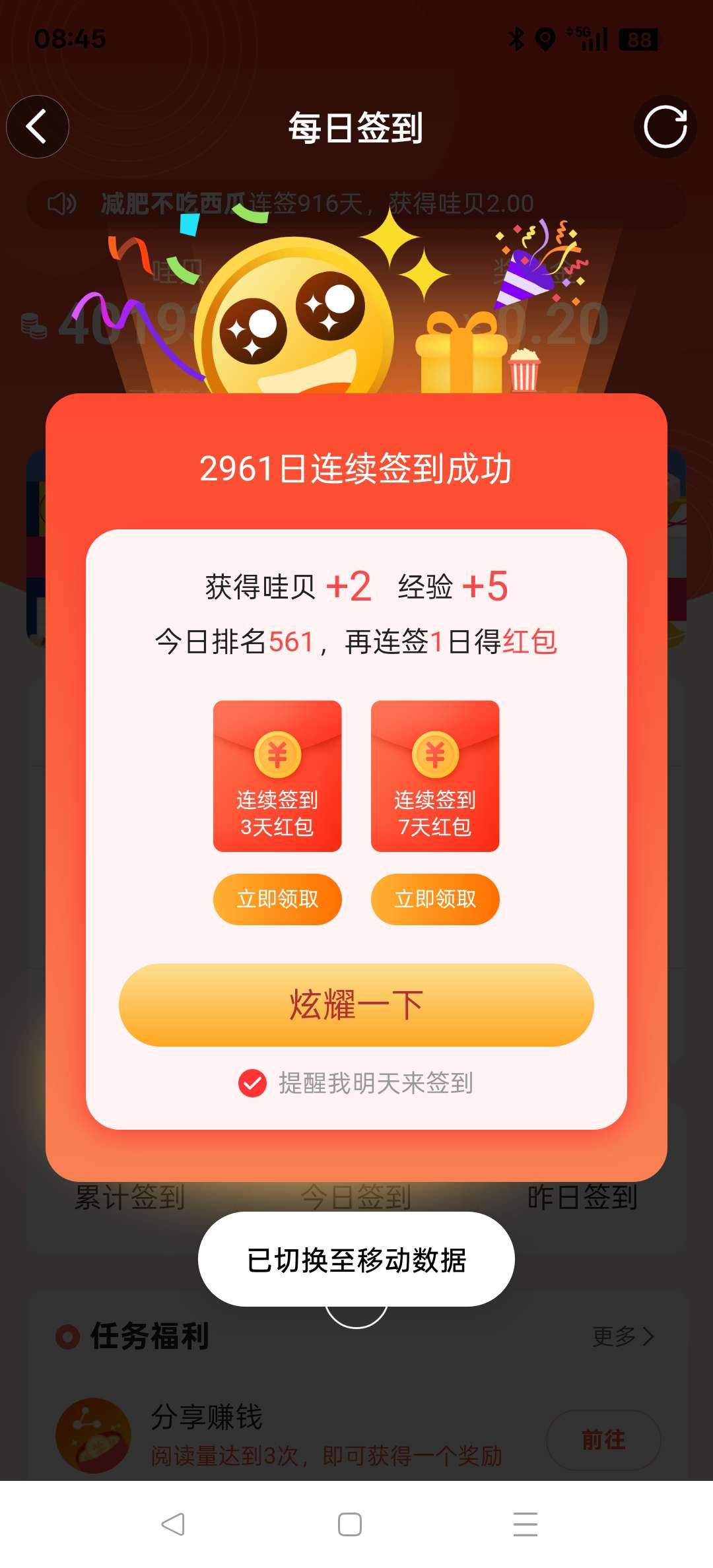Open the 连续签到7天红包 card
The height and width of the screenshot is (1568, 713).
pos(435,776)
